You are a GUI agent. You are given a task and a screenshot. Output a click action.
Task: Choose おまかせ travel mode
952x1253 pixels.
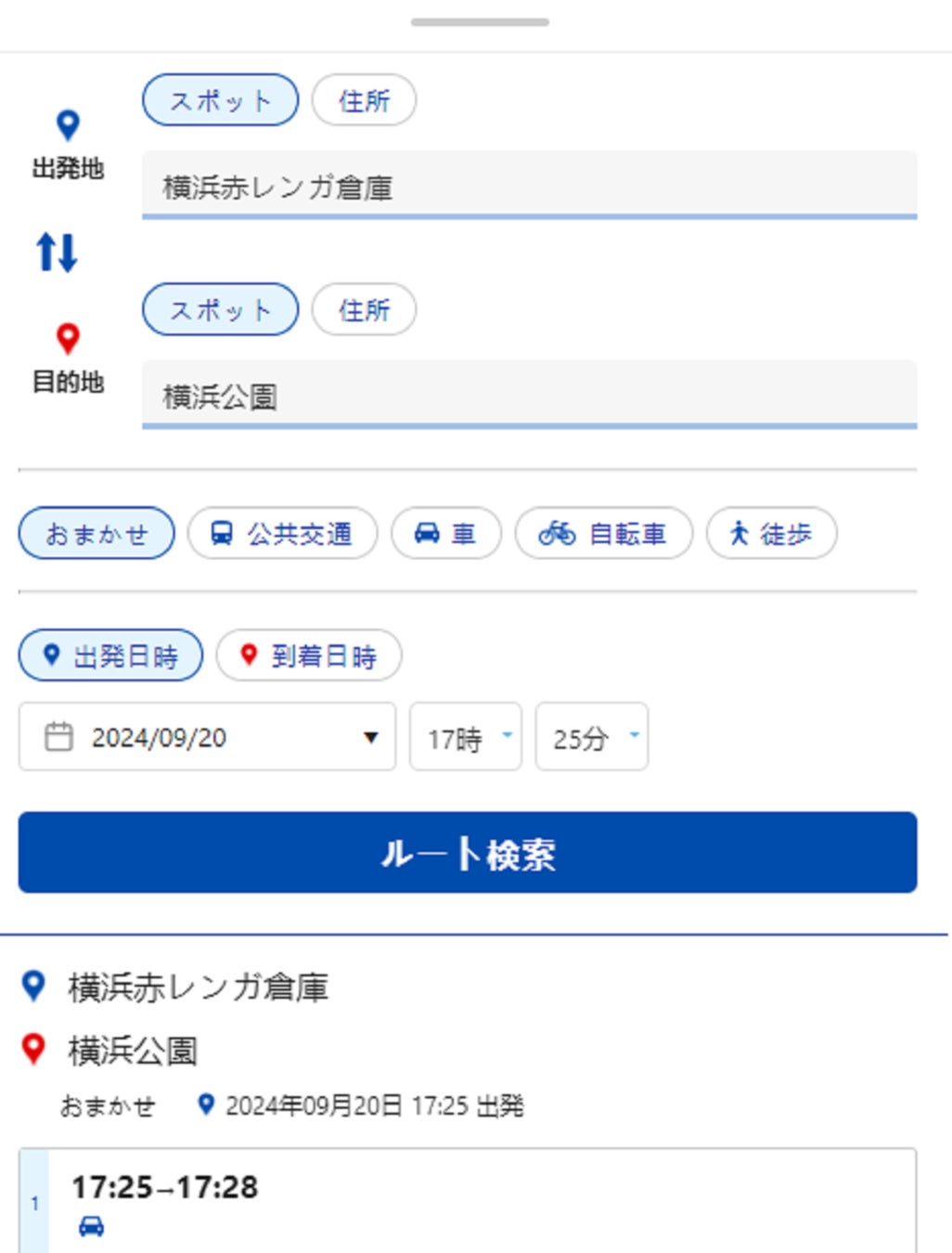(96, 534)
